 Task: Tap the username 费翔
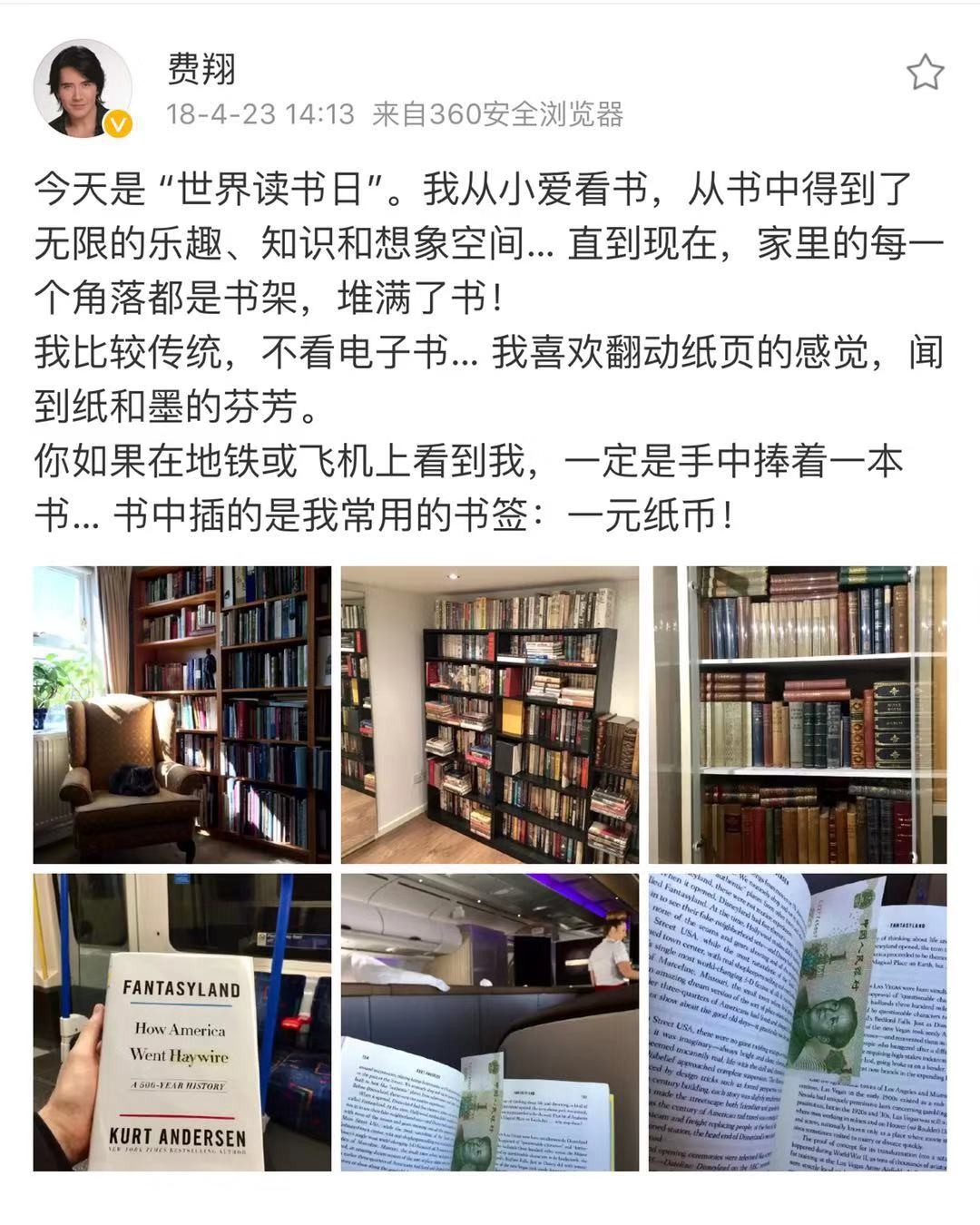click(201, 69)
